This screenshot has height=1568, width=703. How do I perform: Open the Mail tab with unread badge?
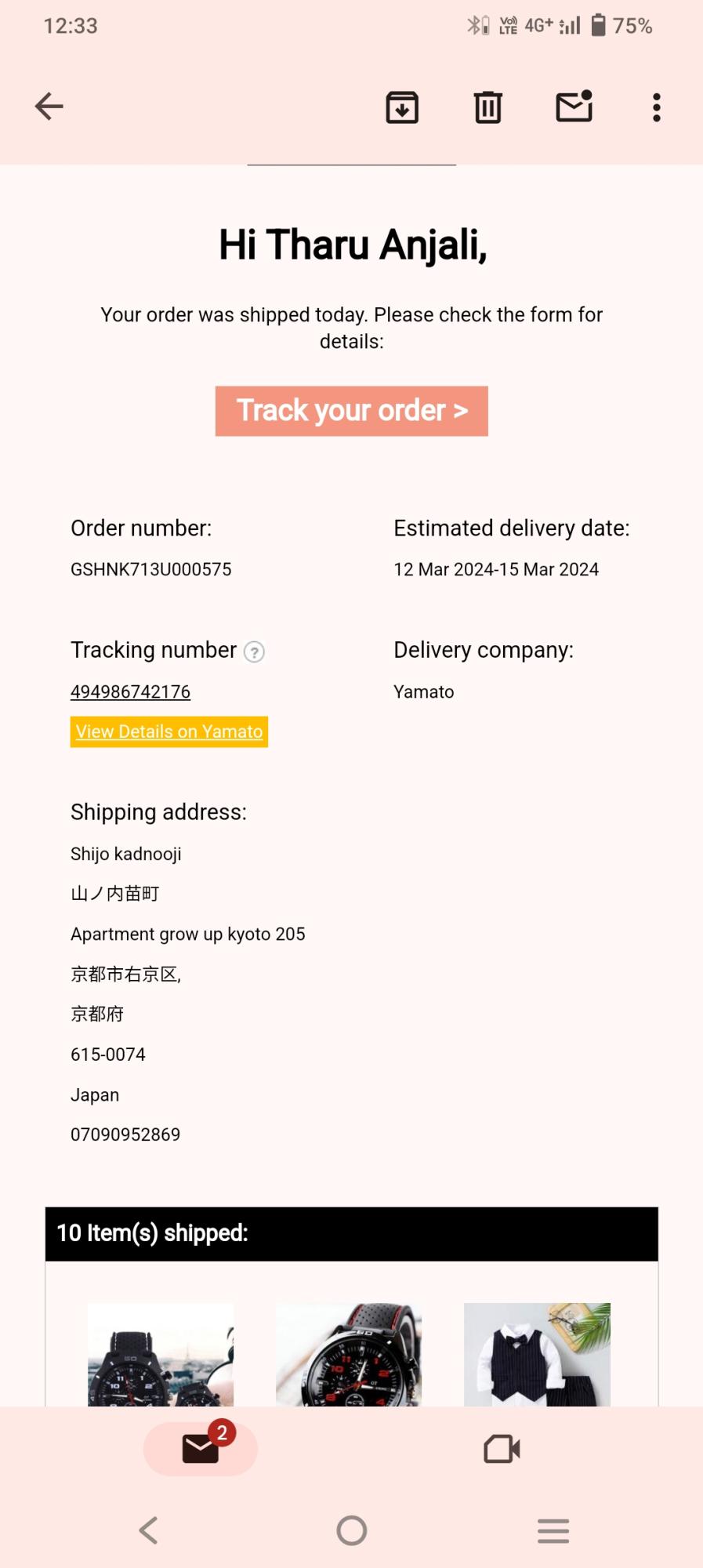coord(200,1449)
